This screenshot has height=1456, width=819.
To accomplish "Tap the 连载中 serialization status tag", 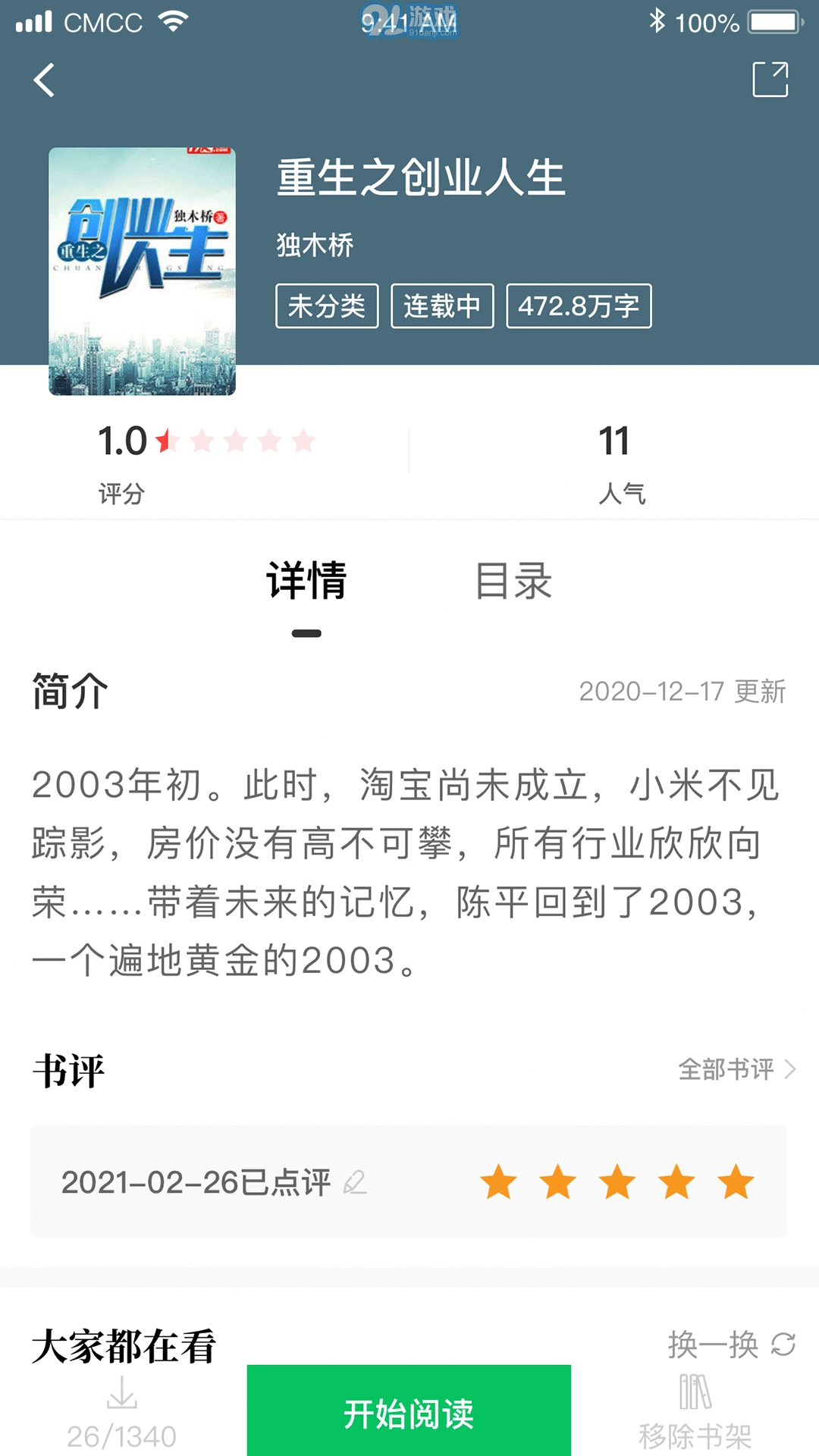I will 442,306.
